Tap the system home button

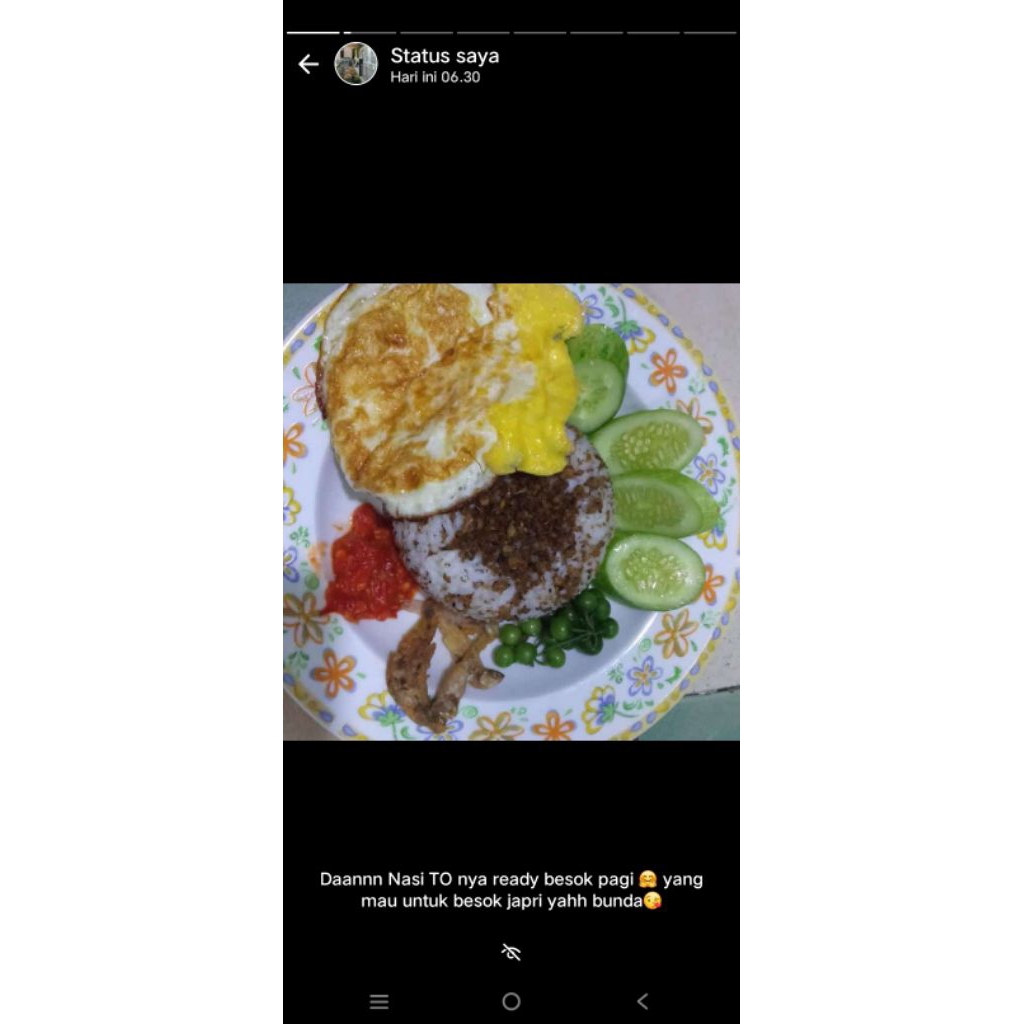point(511,1001)
